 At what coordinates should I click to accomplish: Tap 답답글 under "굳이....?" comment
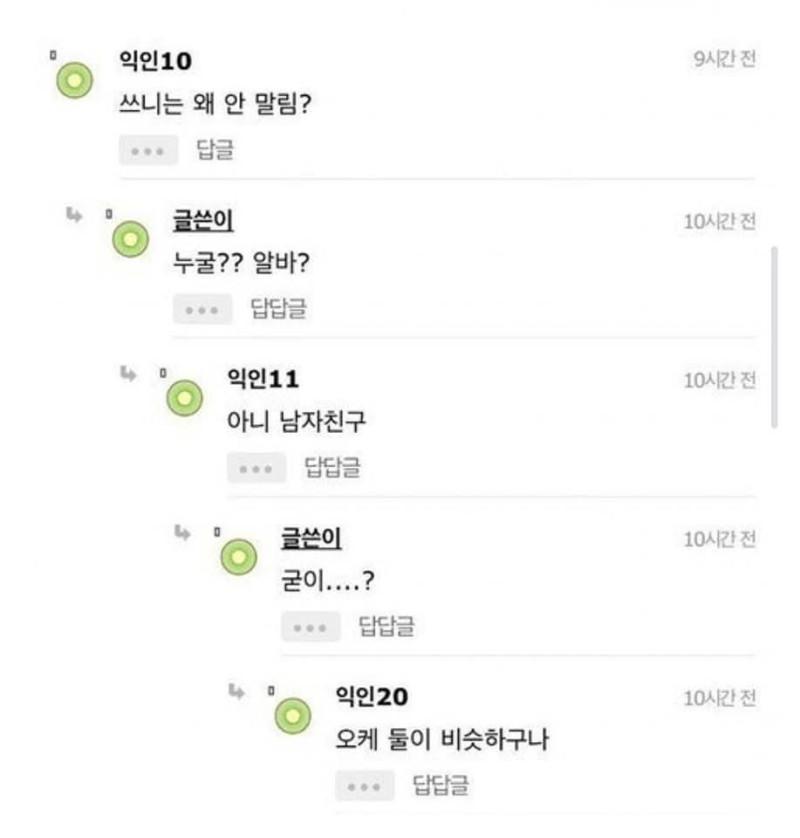pos(386,627)
